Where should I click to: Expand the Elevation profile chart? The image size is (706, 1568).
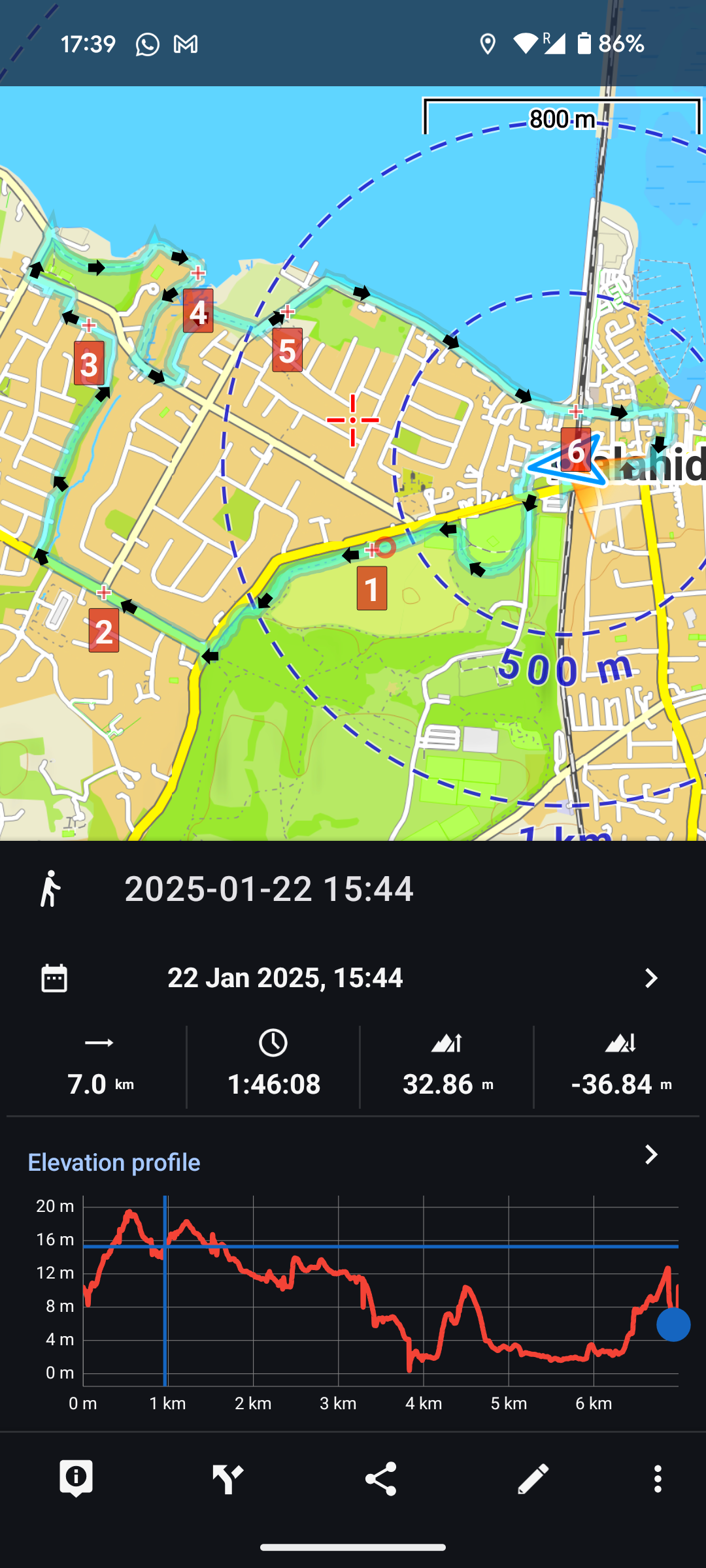click(x=650, y=1155)
